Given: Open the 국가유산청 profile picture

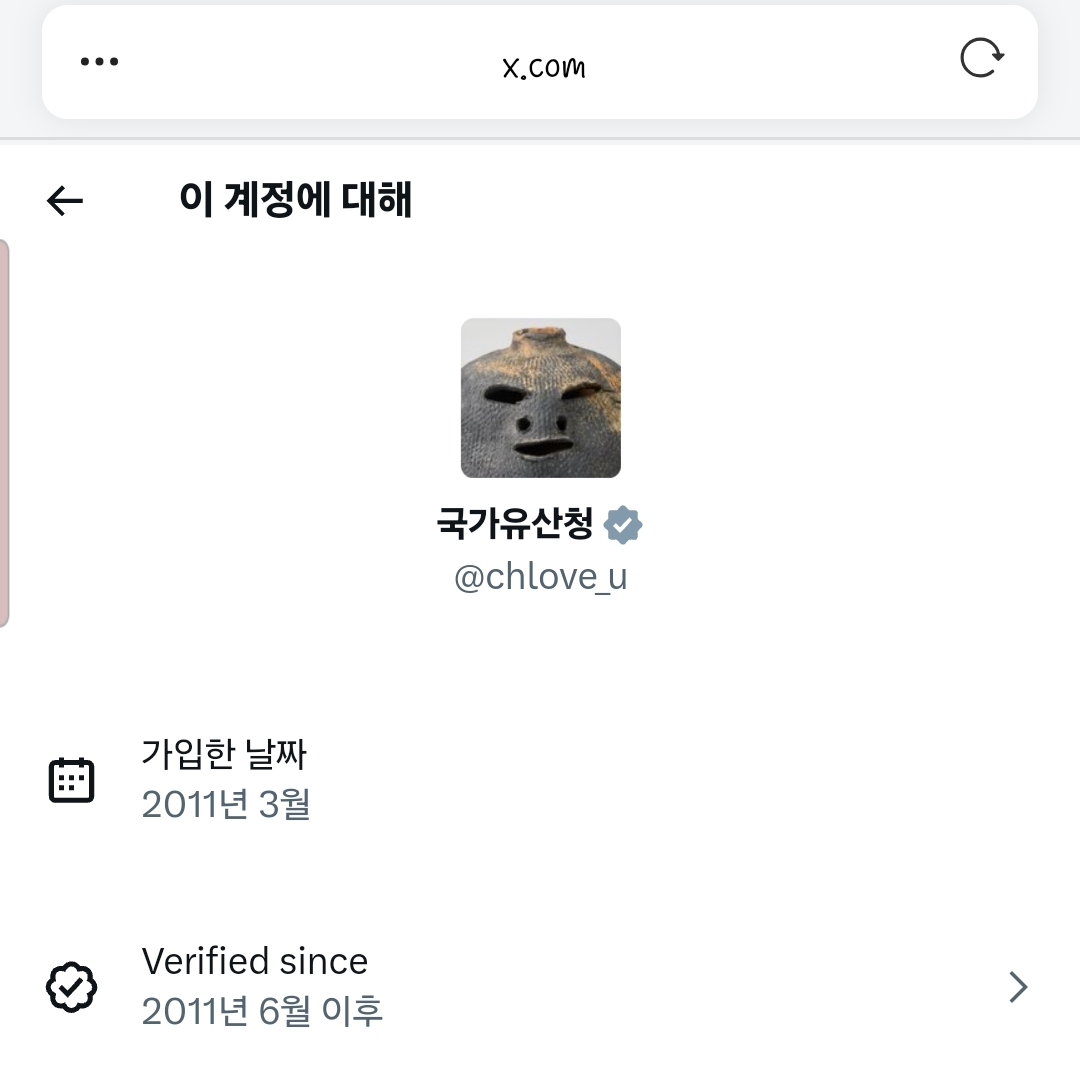Looking at the screenshot, I should coord(540,398).
